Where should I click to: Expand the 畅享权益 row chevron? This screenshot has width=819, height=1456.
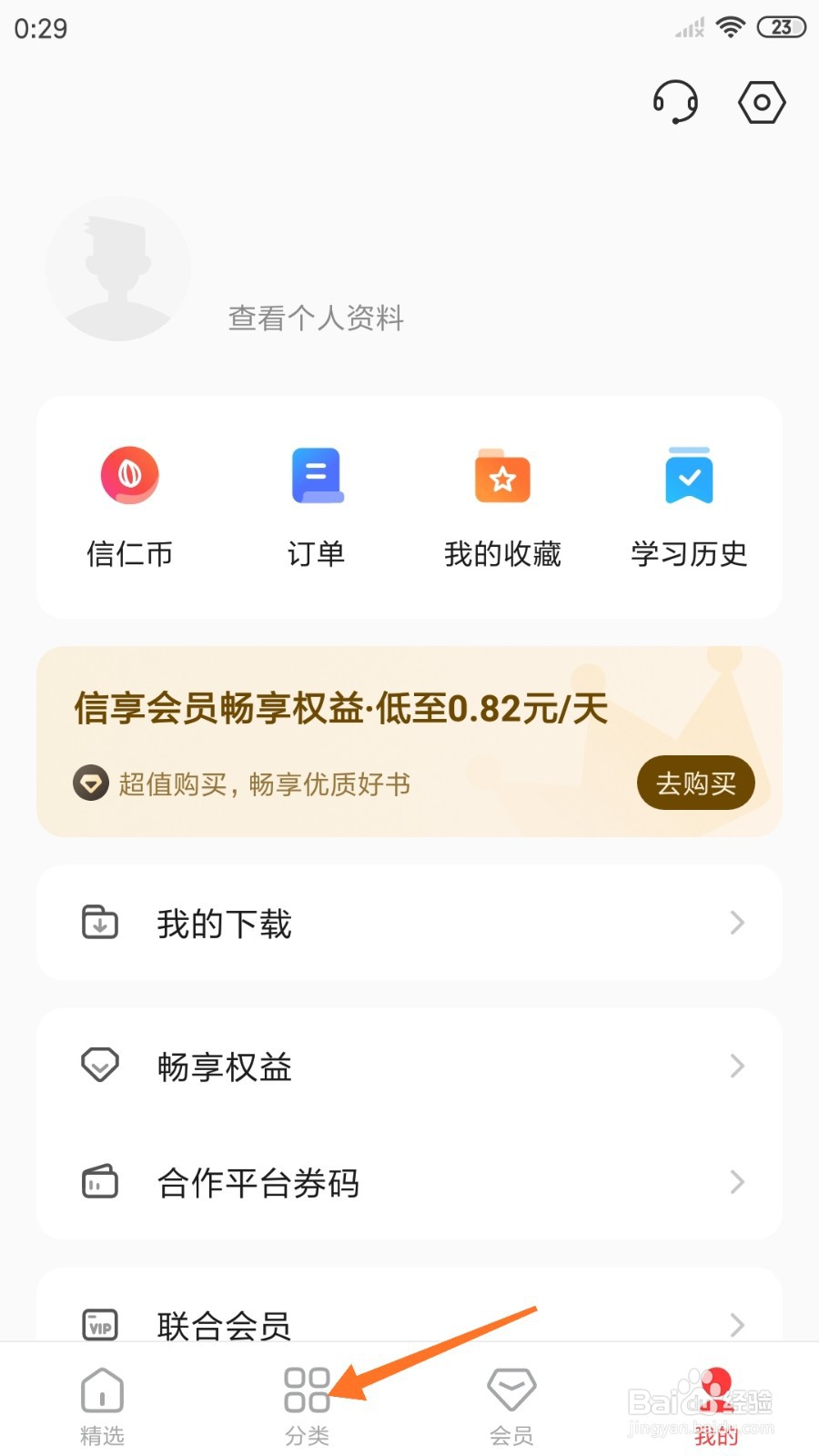pyautogui.click(x=737, y=1066)
